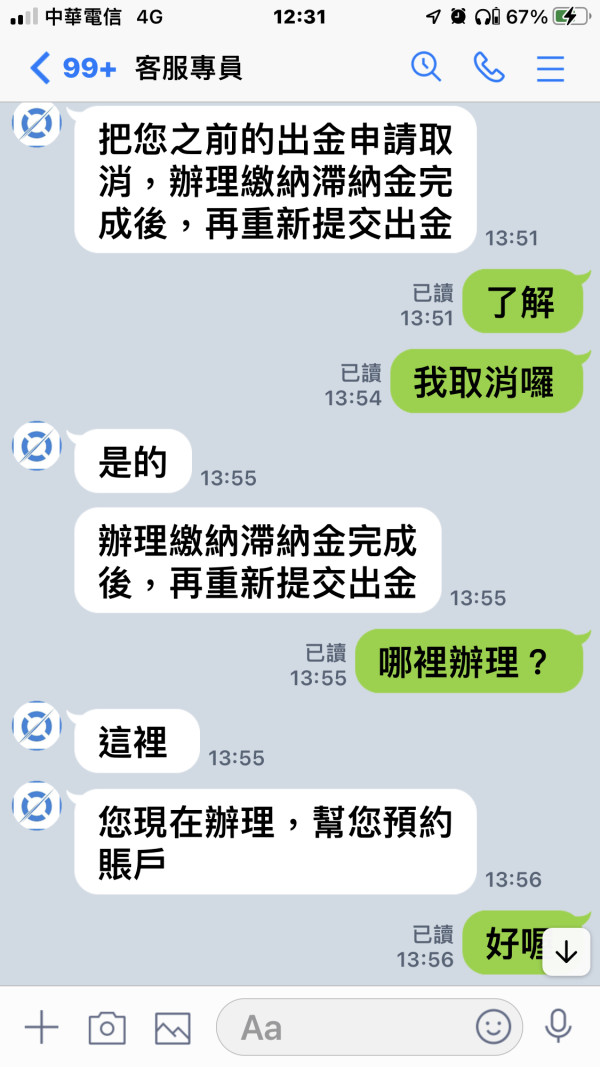Viewport: 600px width, 1067px height.
Task: Go back to the chat list
Action: point(40,69)
